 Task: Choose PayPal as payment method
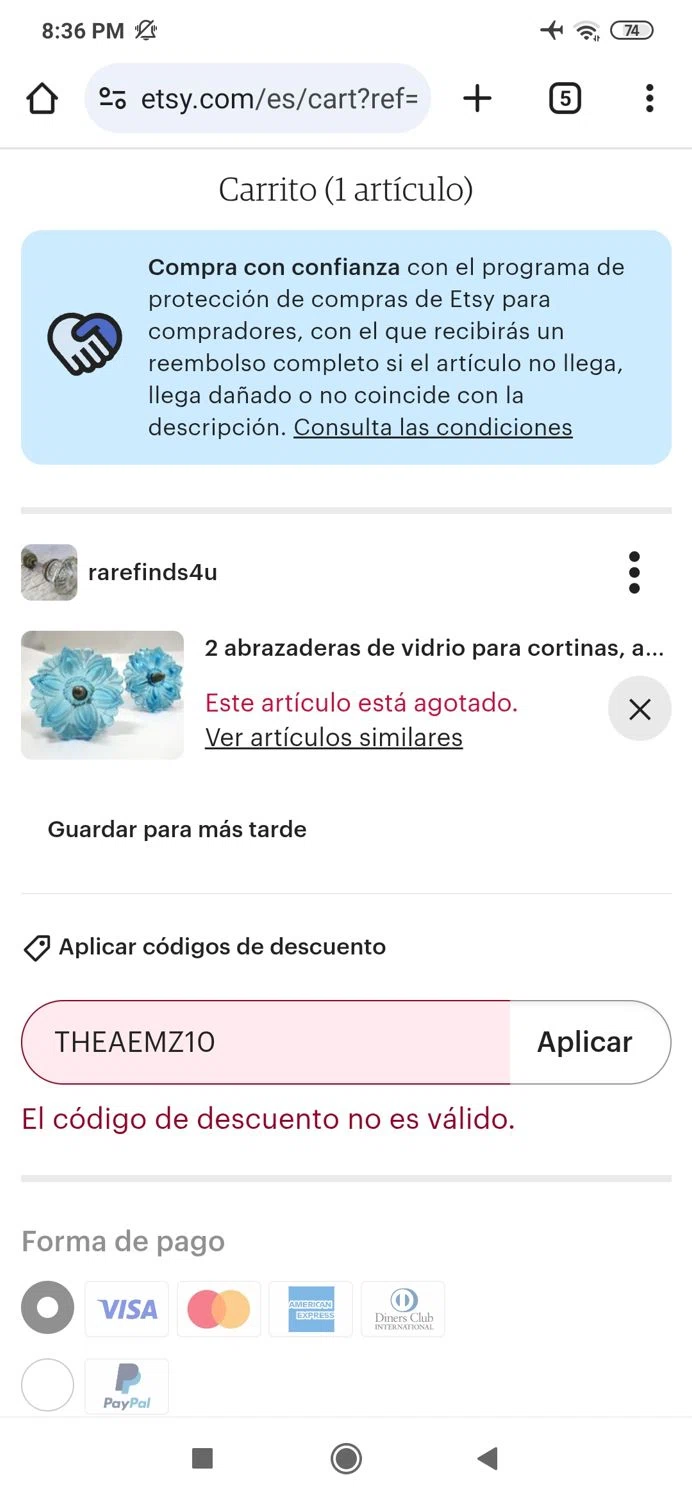[x=47, y=1385]
